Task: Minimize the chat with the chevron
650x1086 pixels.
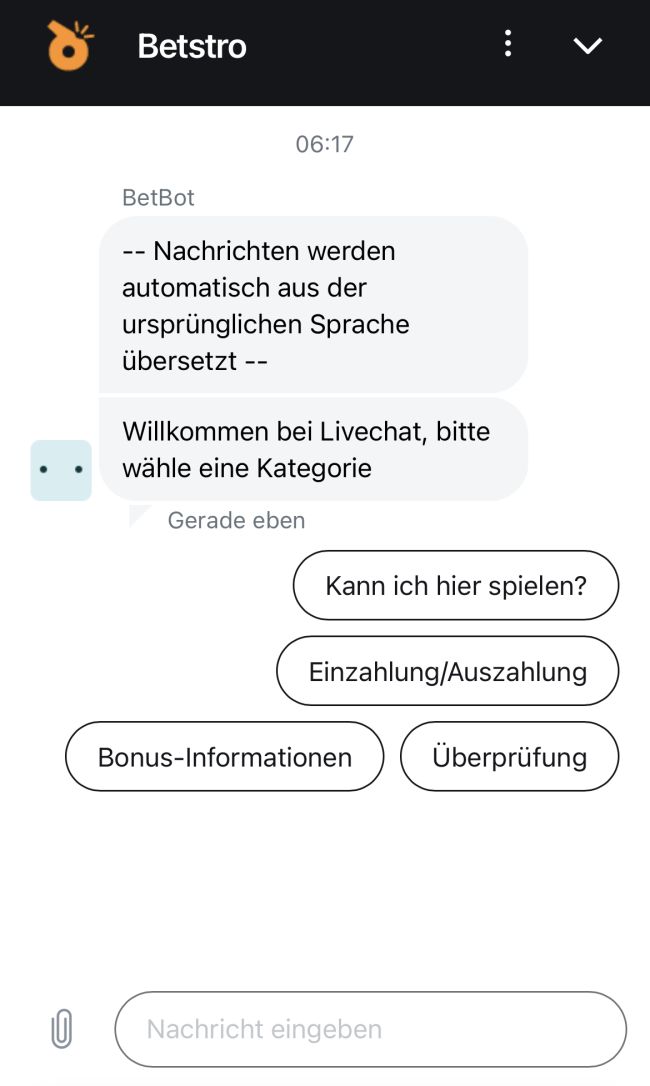Action: tap(587, 46)
